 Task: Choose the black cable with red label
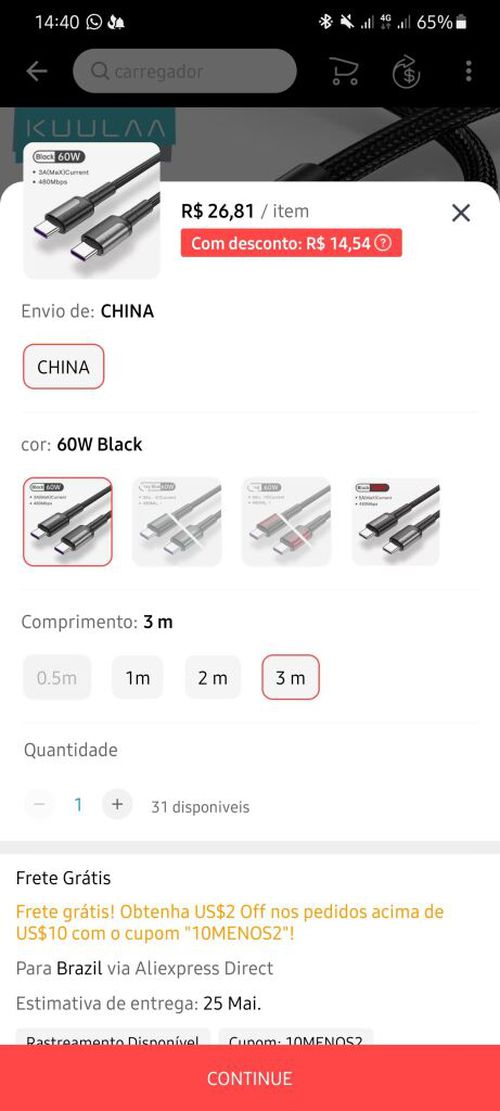[x=396, y=521]
